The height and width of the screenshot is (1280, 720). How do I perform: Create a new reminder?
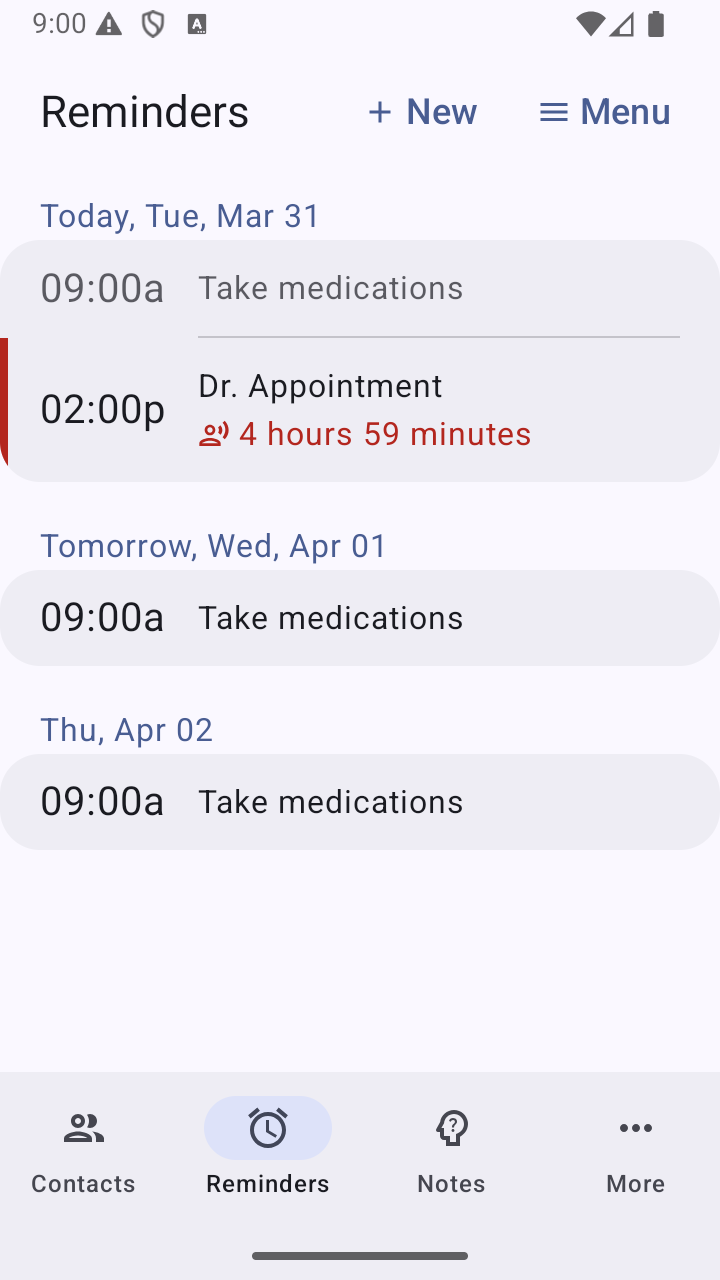click(422, 112)
